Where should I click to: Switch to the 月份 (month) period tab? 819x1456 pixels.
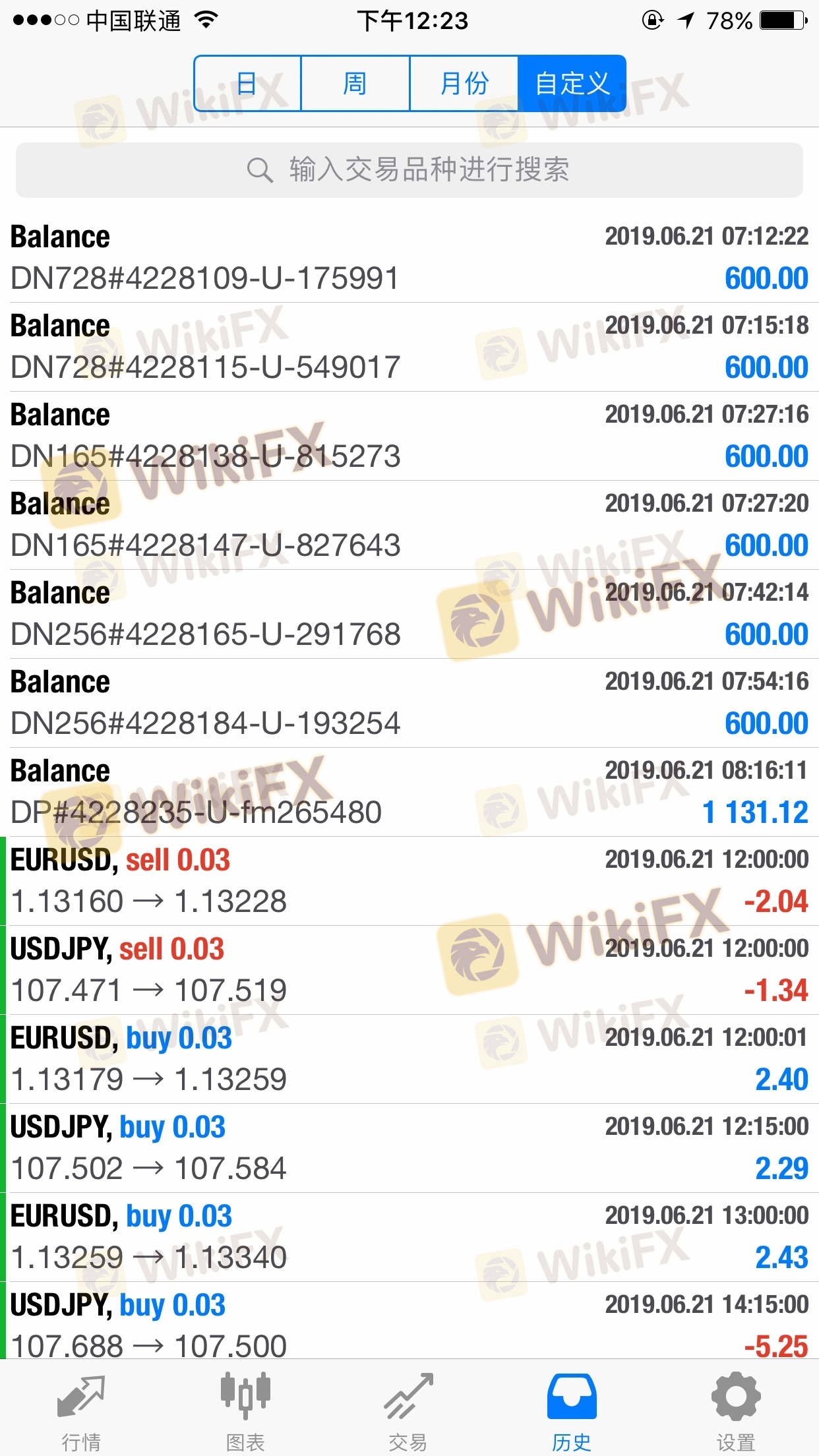(464, 84)
